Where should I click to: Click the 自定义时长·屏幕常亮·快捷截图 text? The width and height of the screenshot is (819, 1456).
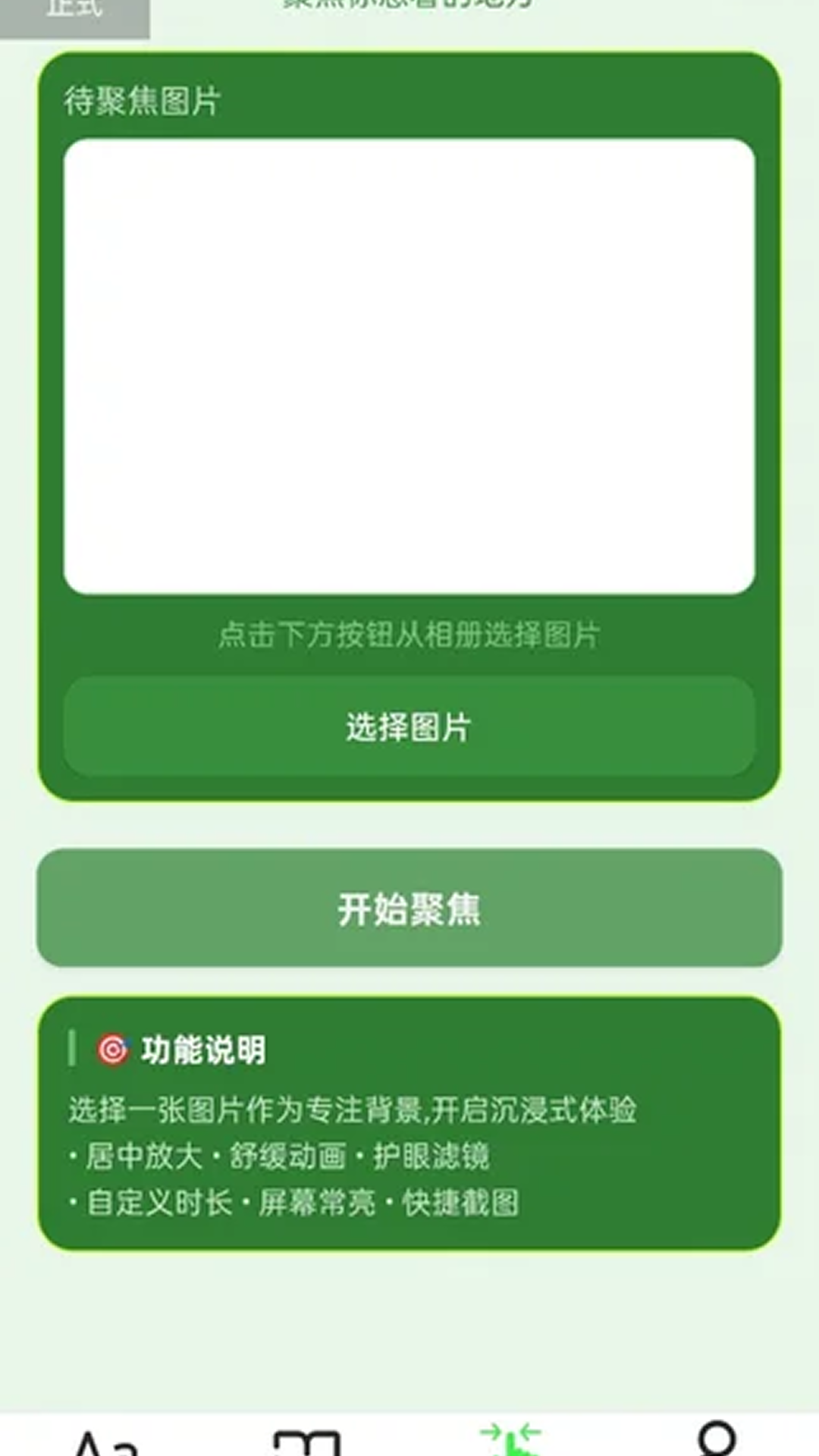tap(296, 1203)
